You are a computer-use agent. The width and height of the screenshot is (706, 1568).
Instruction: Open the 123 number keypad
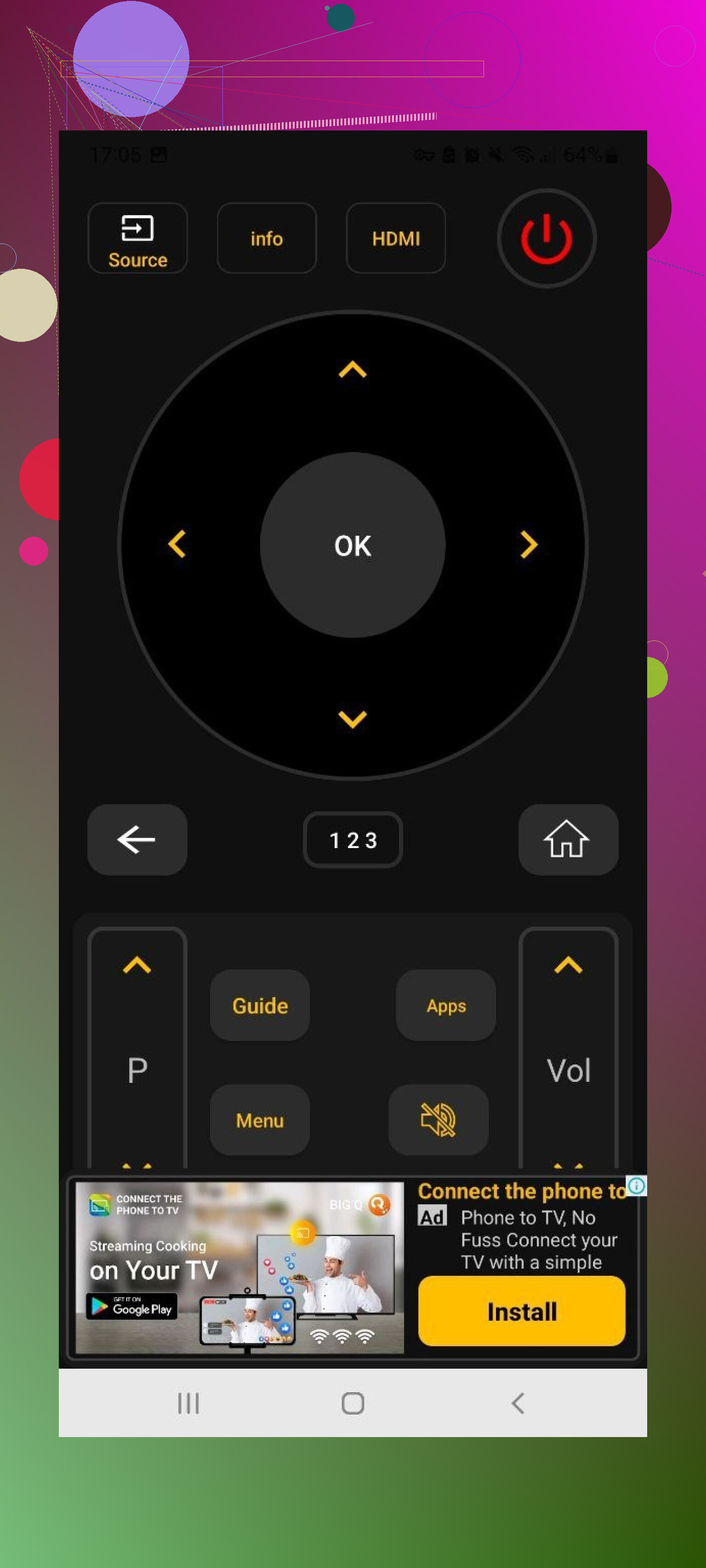point(353,839)
